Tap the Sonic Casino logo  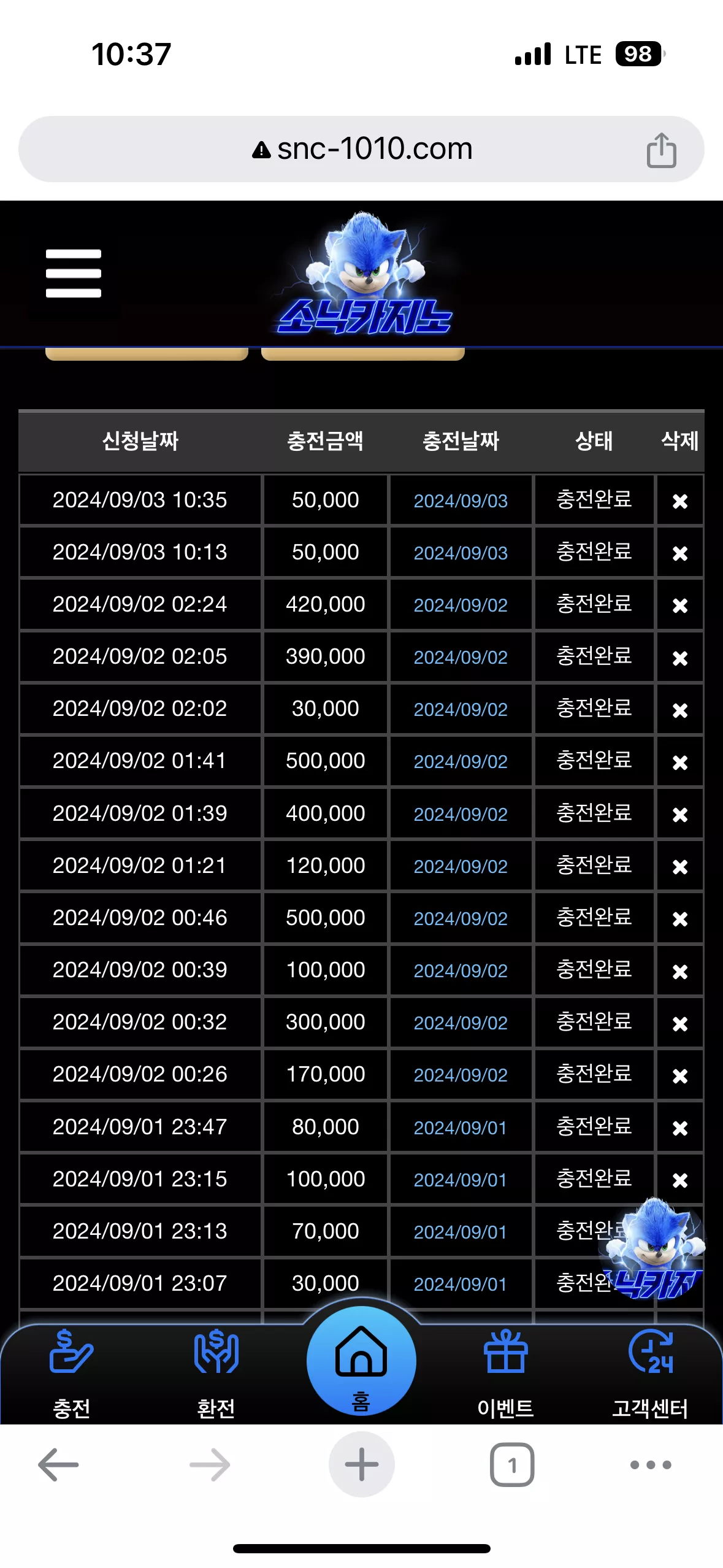[x=364, y=274]
